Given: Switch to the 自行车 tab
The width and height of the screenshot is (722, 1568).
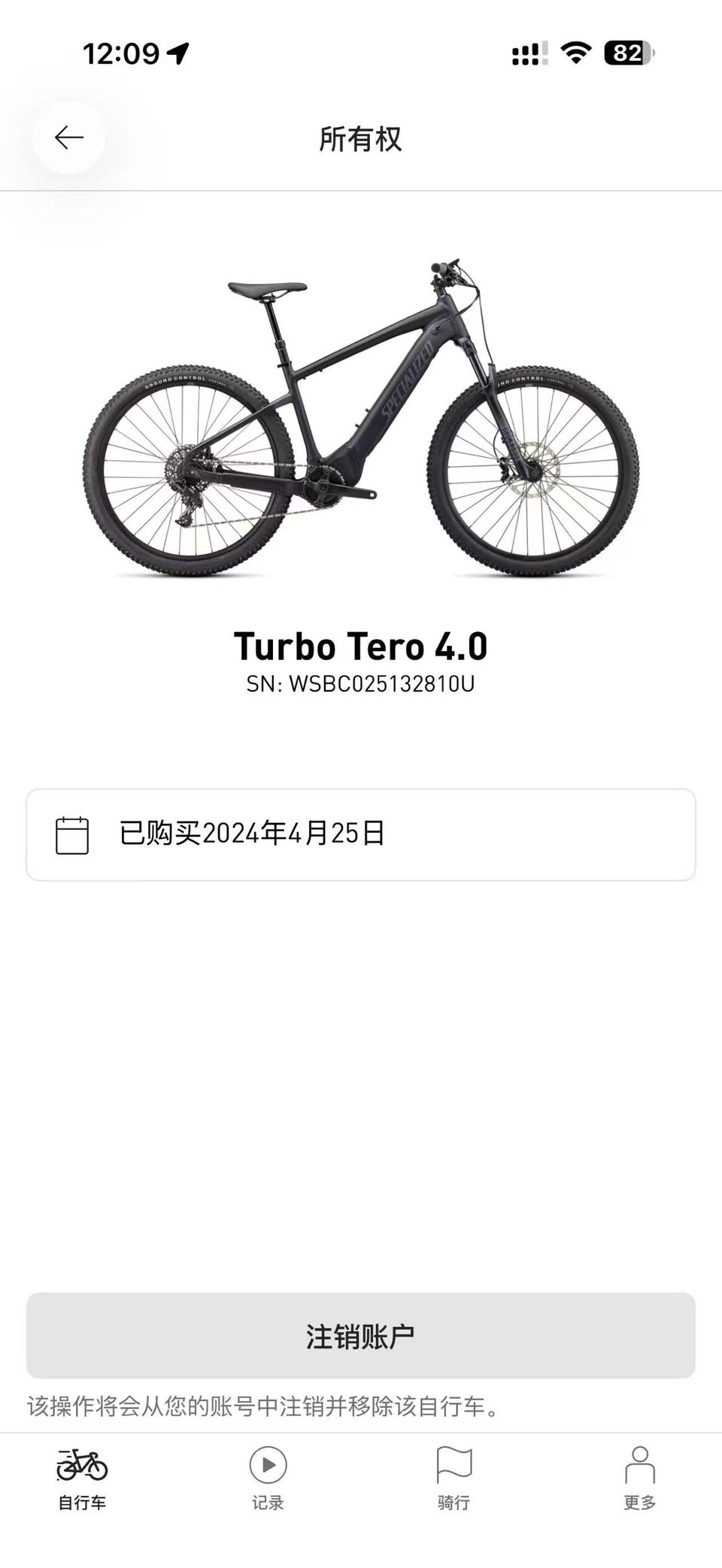Looking at the screenshot, I should [x=82, y=1478].
